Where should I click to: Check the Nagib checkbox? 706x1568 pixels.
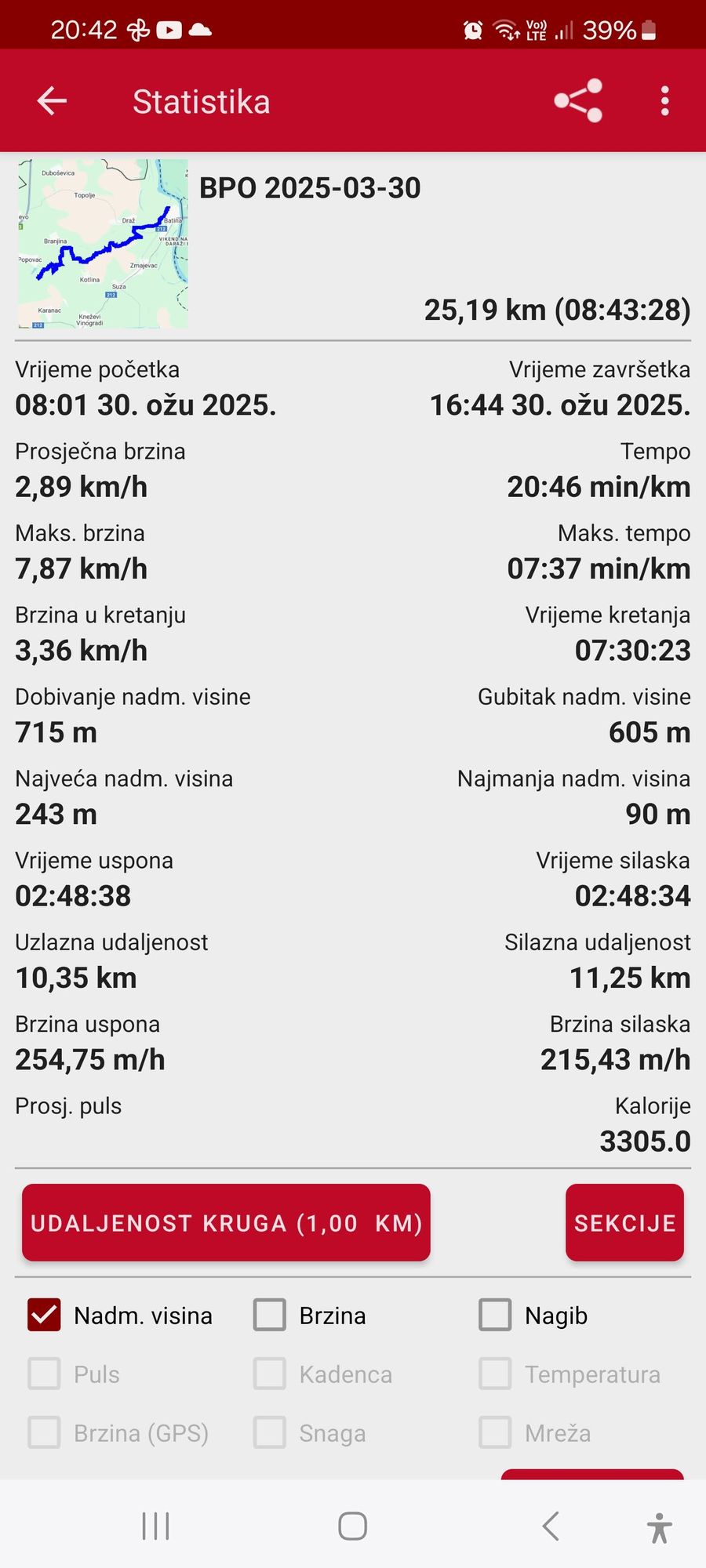[495, 1315]
